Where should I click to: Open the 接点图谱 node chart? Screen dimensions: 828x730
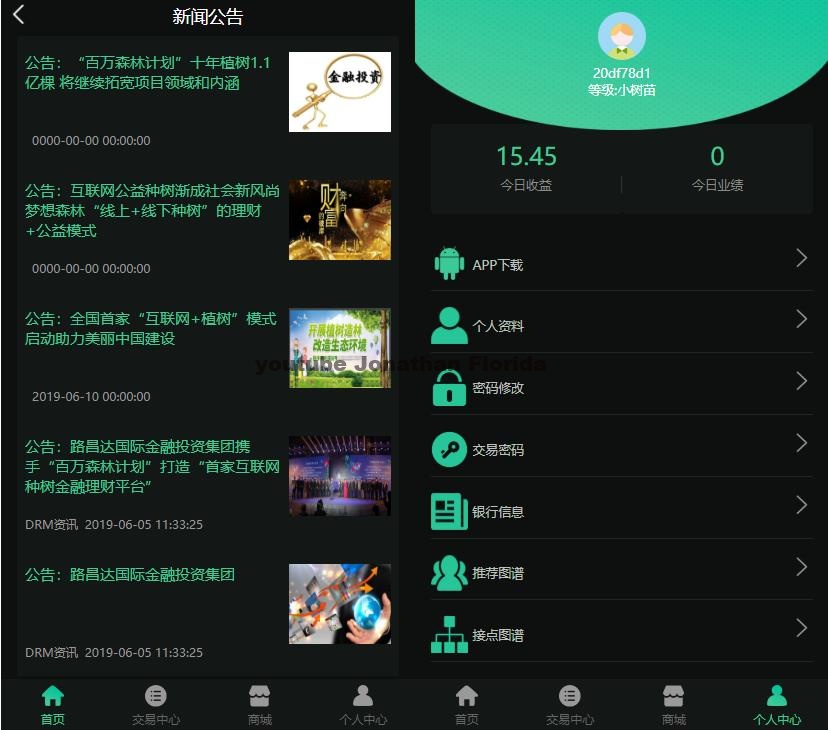[x=620, y=635]
